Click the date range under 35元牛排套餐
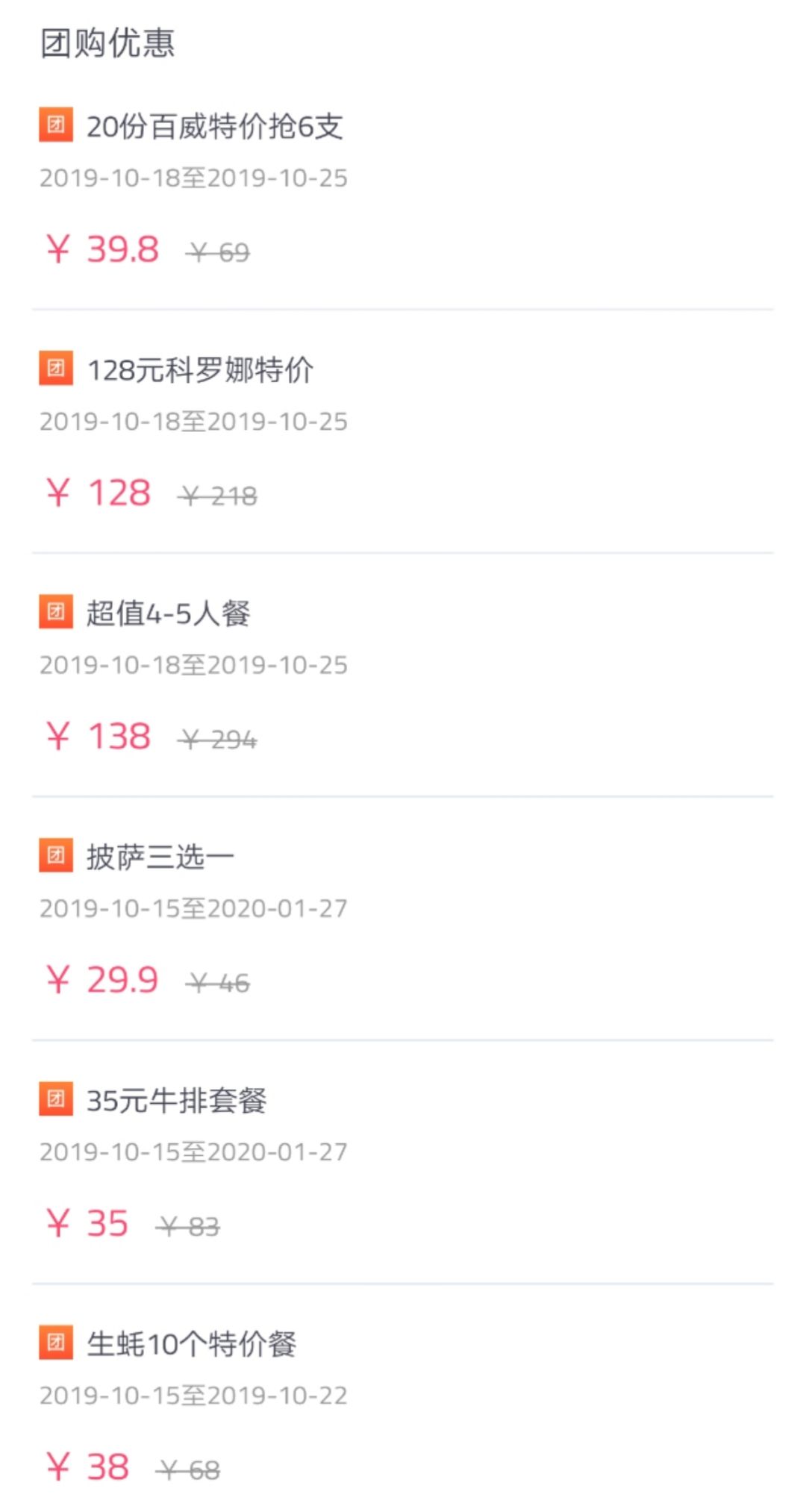 (x=194, y=1152)
